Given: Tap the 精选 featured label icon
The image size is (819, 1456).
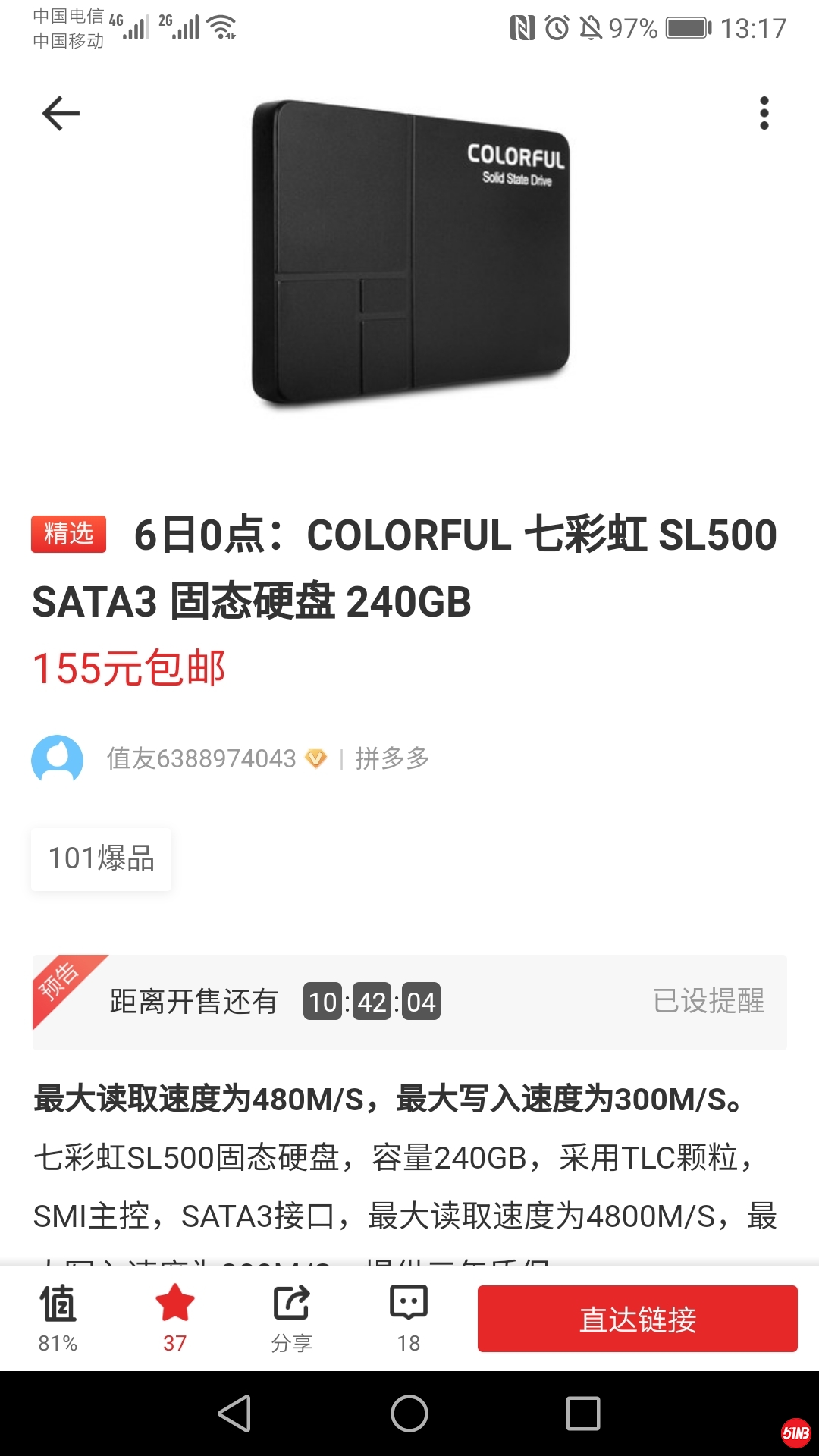Looking at the screenshot, I should 69,535.
